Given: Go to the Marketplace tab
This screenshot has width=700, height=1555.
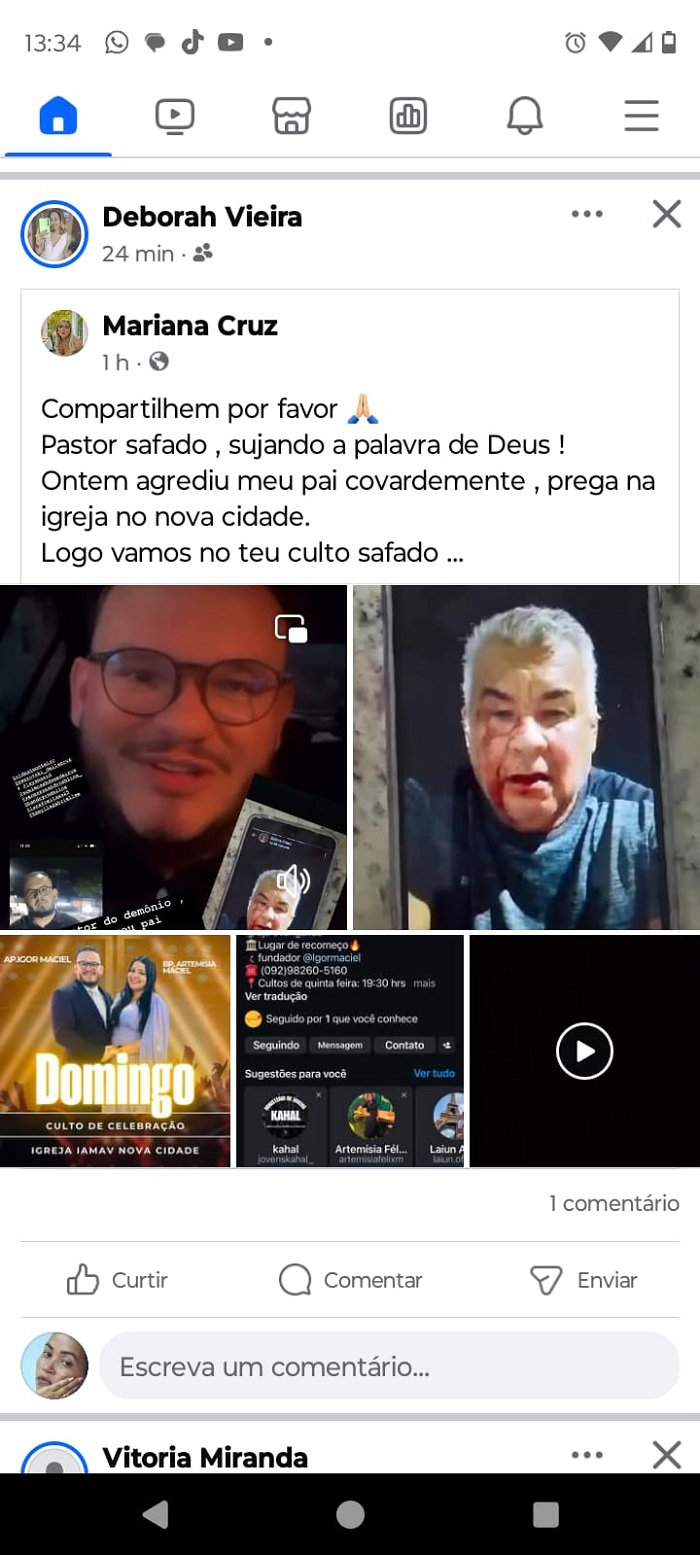Looking at the screenshot, I should point(291,117).
